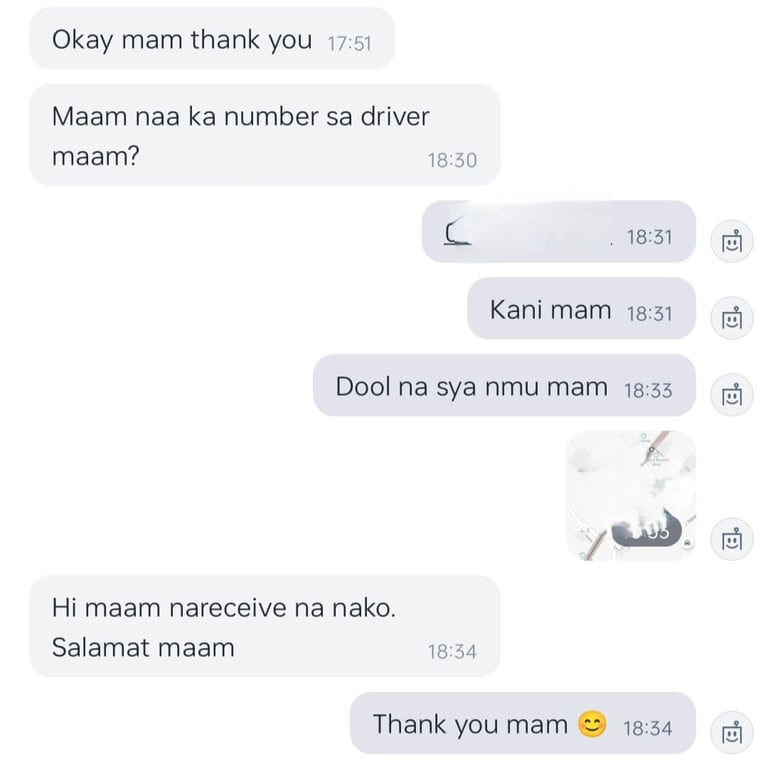Tap the reaction icon beside "Kani mam"

point(732,318)
